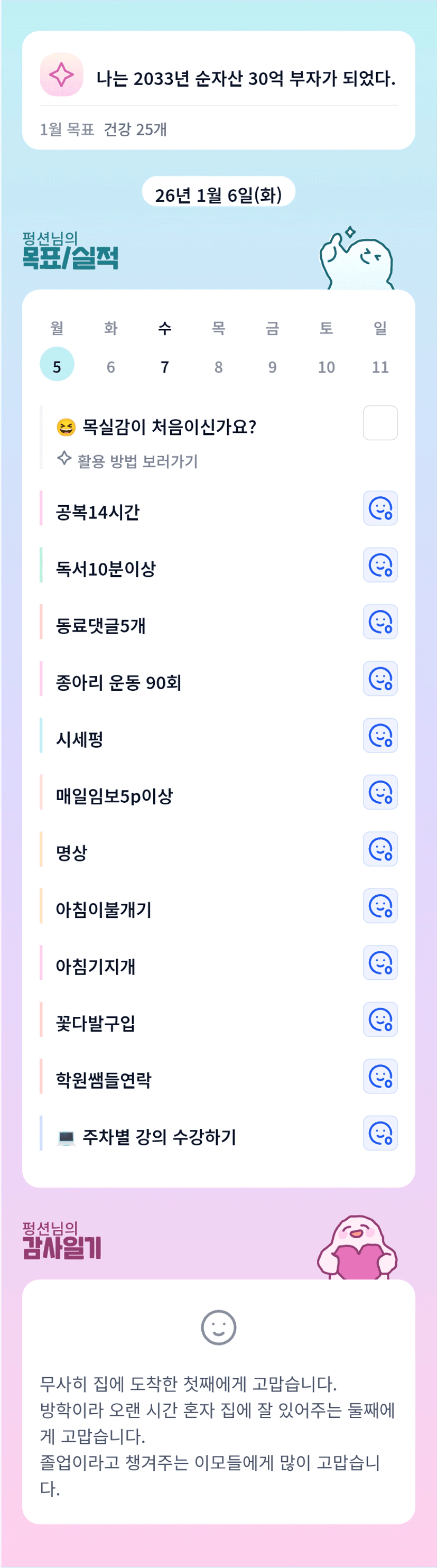Record the result for 동료댓글5개
This screenshot has width=437, height=1568.
point(380,621)
